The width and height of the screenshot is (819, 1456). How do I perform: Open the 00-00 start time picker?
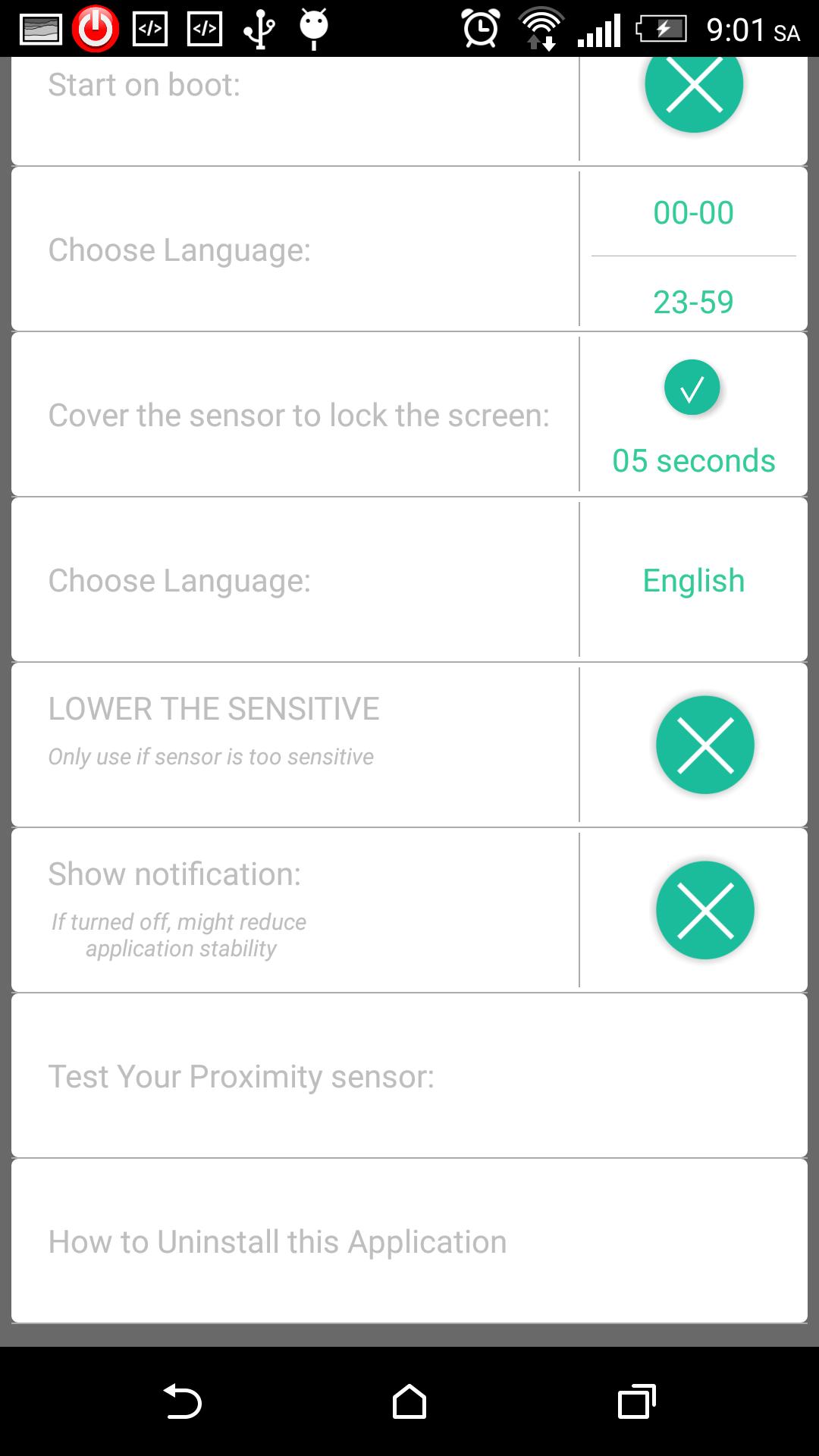[x=693, y=213]
